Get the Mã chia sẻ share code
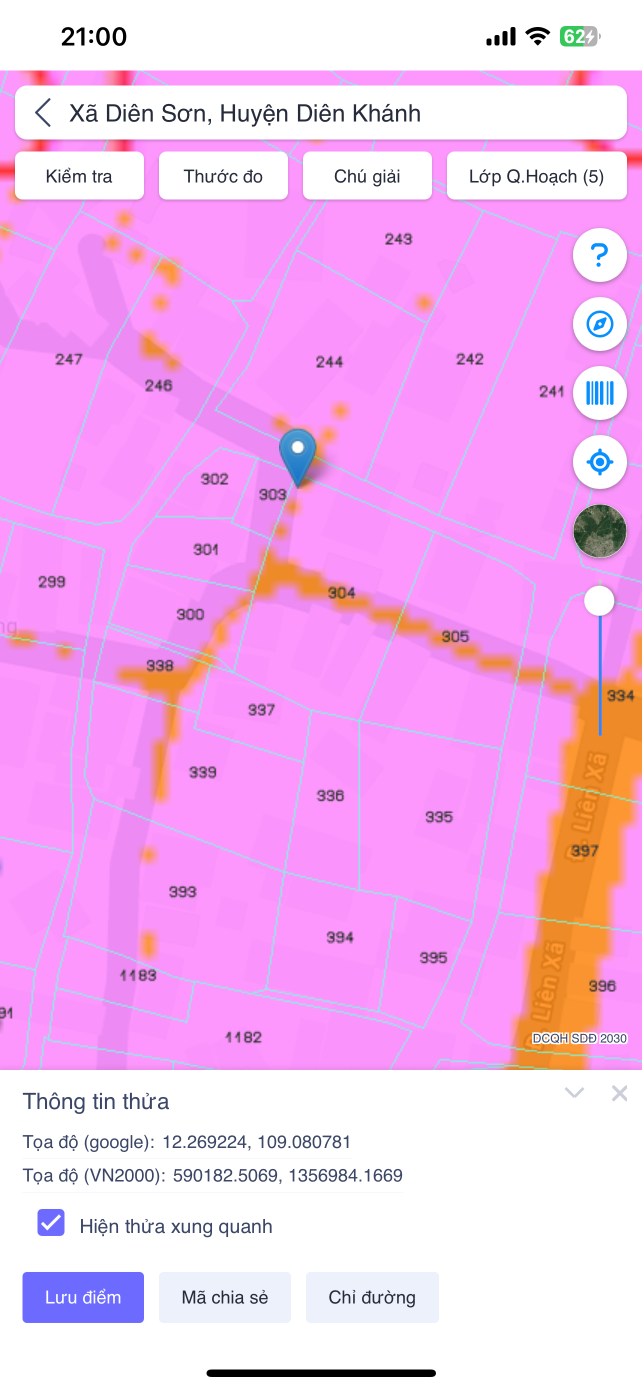 (225, 1297)
